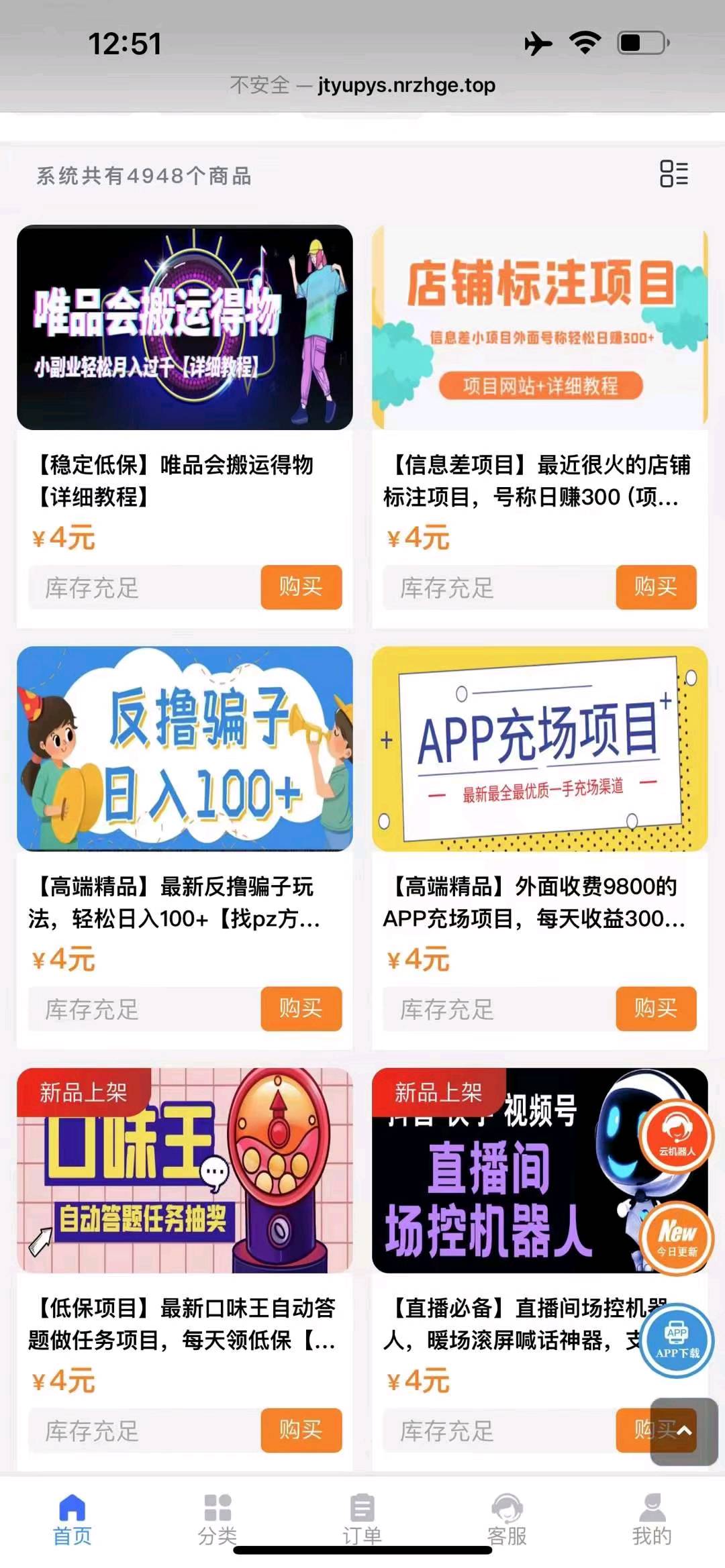The image size is (725, 1568).
Task: Purchase the 反撸骗子 item
Action: pyautogui.click(x=301, y=1008)
